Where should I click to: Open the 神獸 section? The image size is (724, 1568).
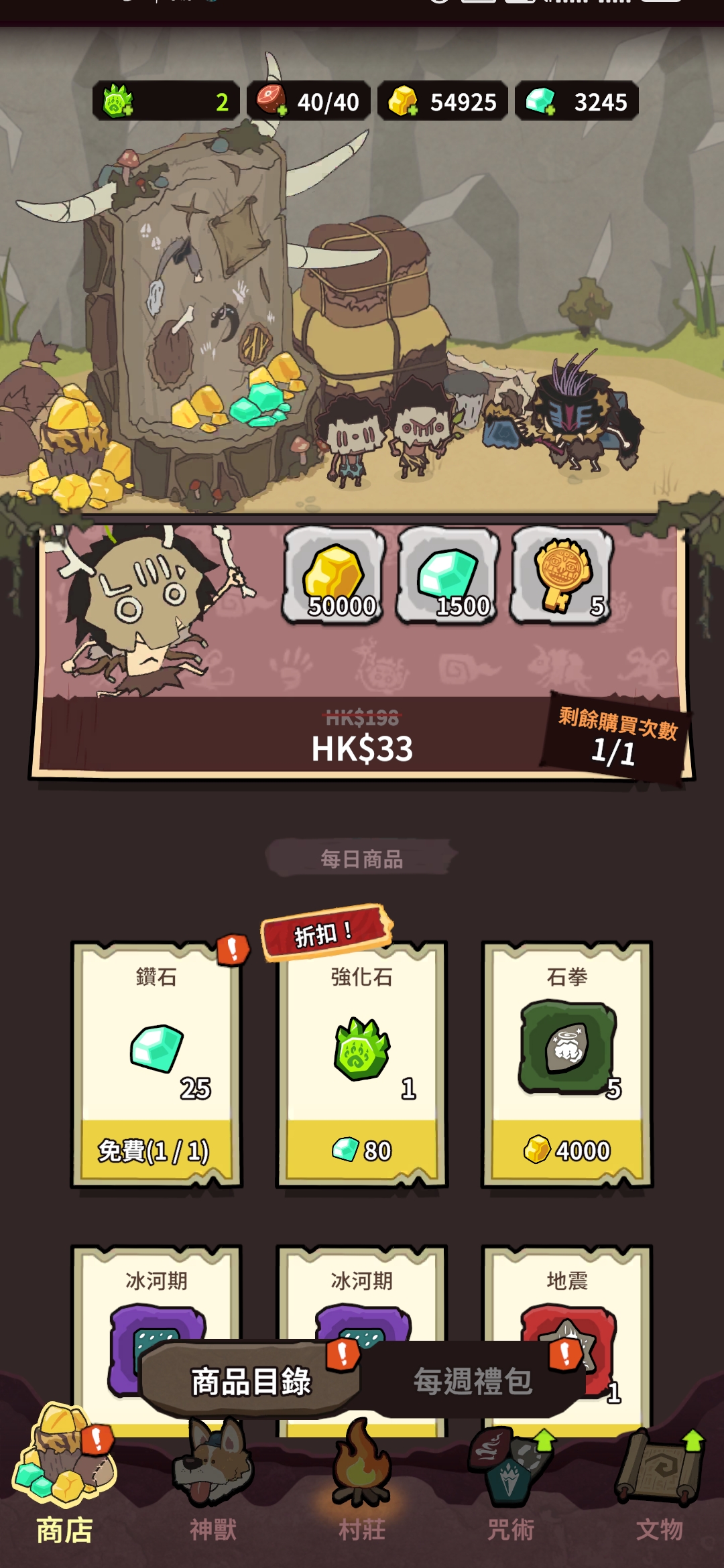(213, 1484)
